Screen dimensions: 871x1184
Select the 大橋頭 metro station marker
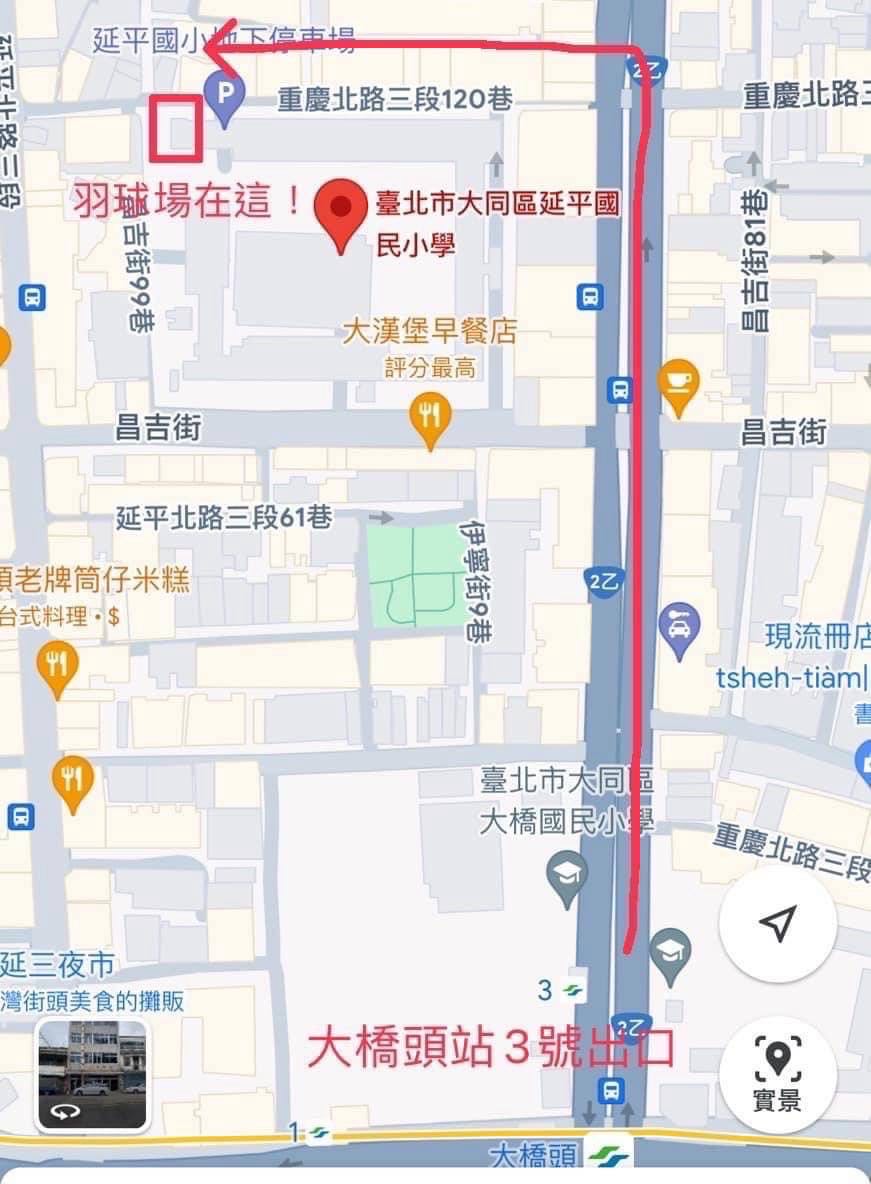602,1157
